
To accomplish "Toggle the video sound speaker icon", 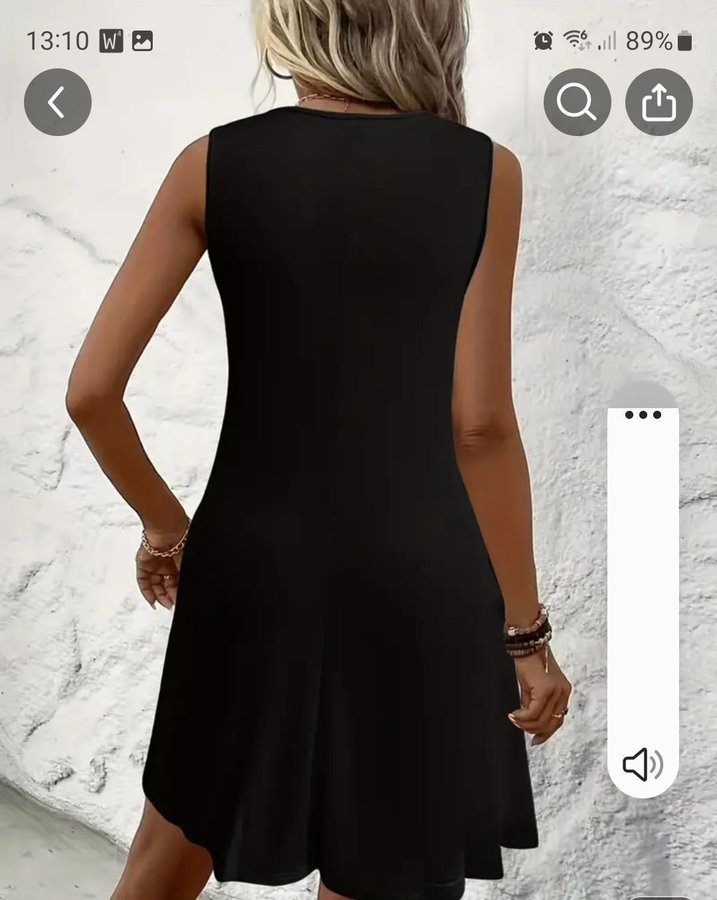I will [642, 765].
